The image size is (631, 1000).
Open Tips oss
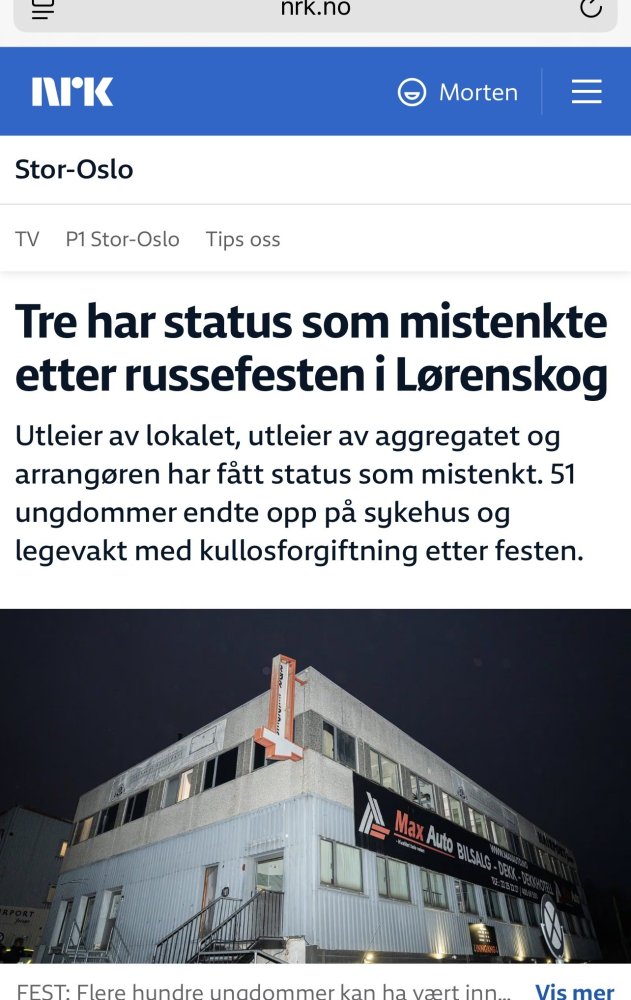click(x=243, y=239)
